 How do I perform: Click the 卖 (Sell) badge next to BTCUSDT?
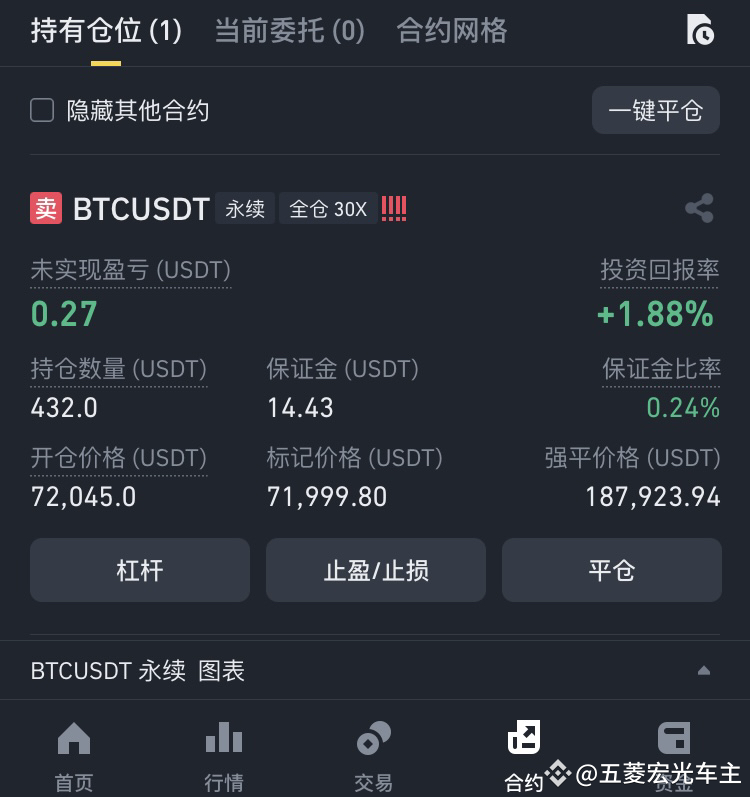(x=42, y=208)
